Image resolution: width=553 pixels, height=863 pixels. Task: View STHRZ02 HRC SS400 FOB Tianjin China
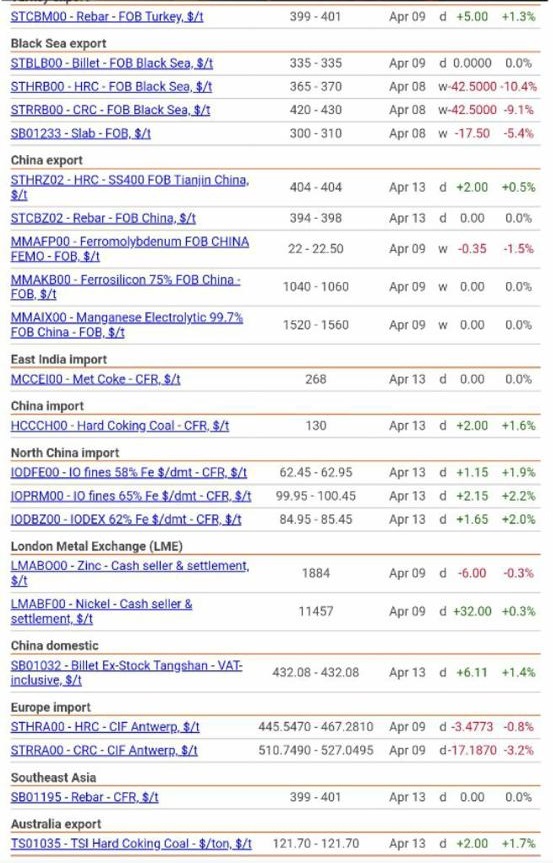(130, 187)
